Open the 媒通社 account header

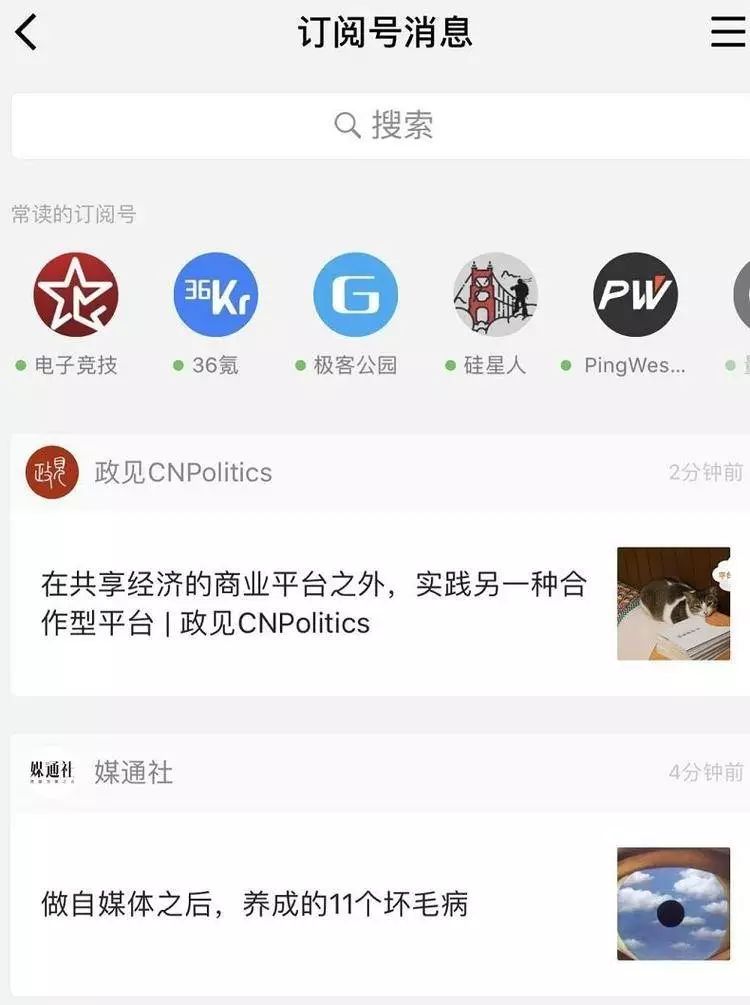coord(133,772)
